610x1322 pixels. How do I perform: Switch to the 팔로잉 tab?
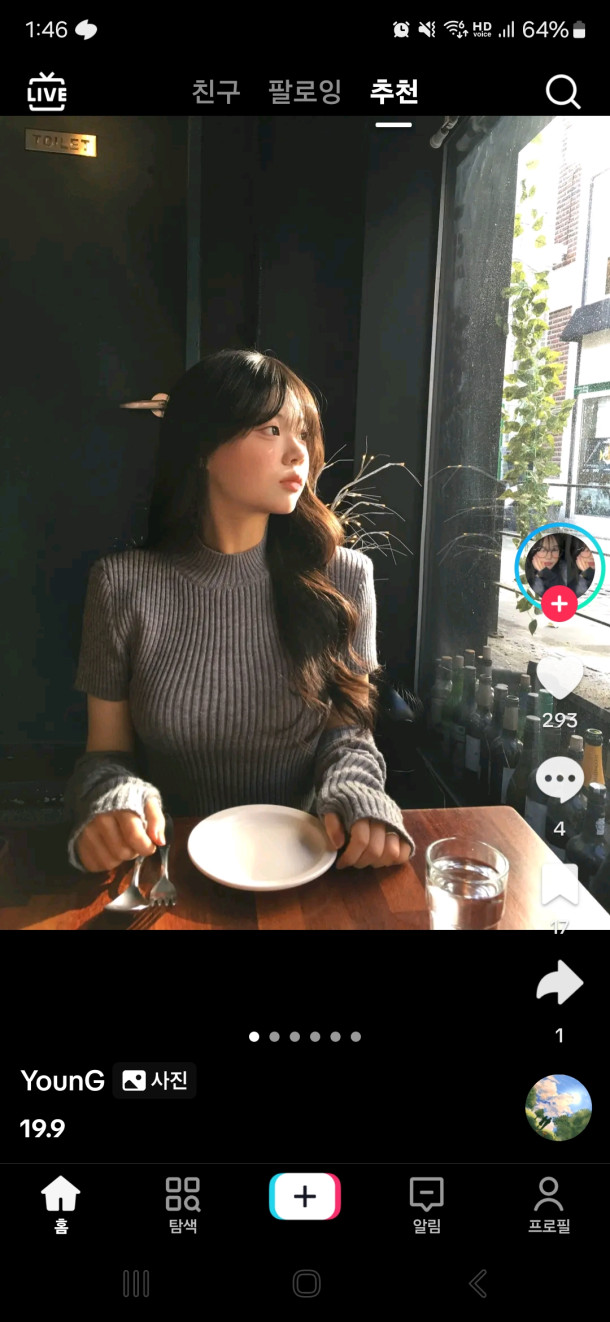point(305,92)
